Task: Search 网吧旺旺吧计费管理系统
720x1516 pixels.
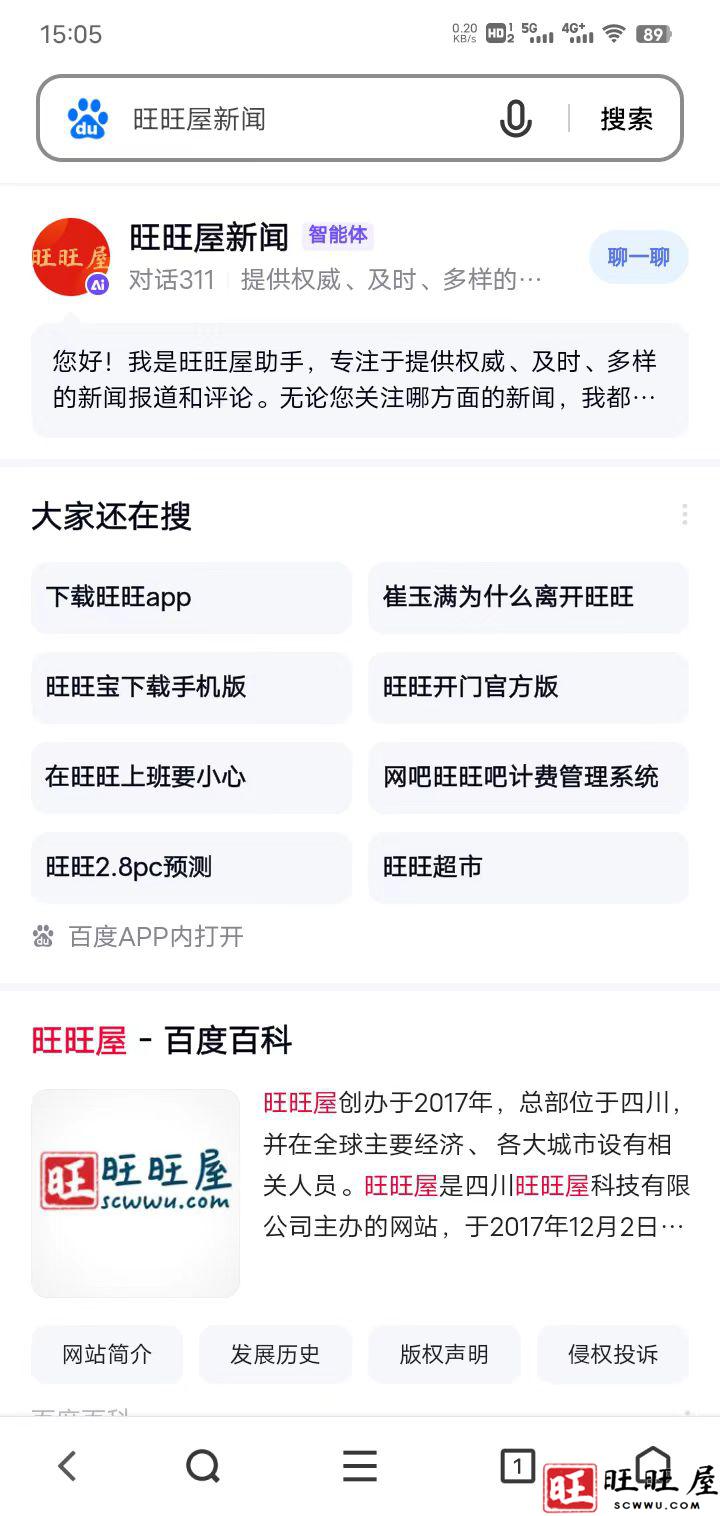Action: click(528, 777)
